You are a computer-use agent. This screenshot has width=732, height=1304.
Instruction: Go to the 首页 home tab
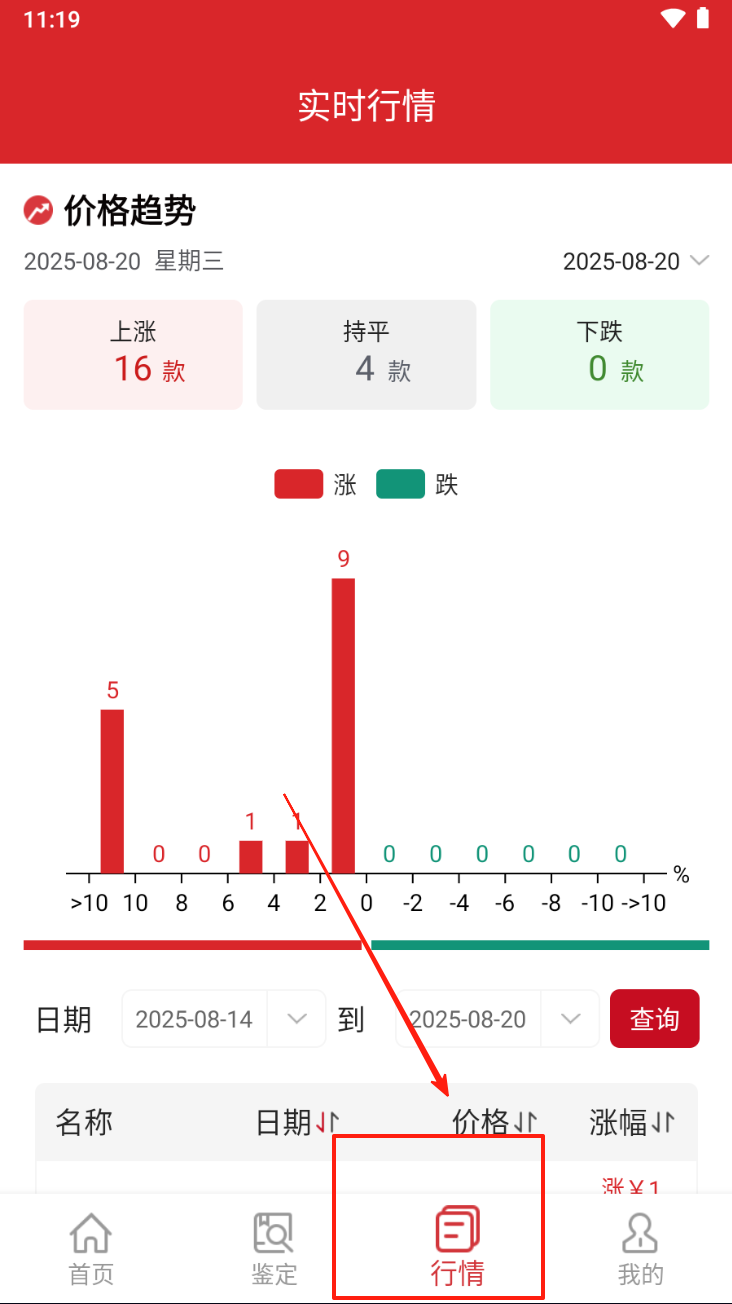(x=91, y=1248)
